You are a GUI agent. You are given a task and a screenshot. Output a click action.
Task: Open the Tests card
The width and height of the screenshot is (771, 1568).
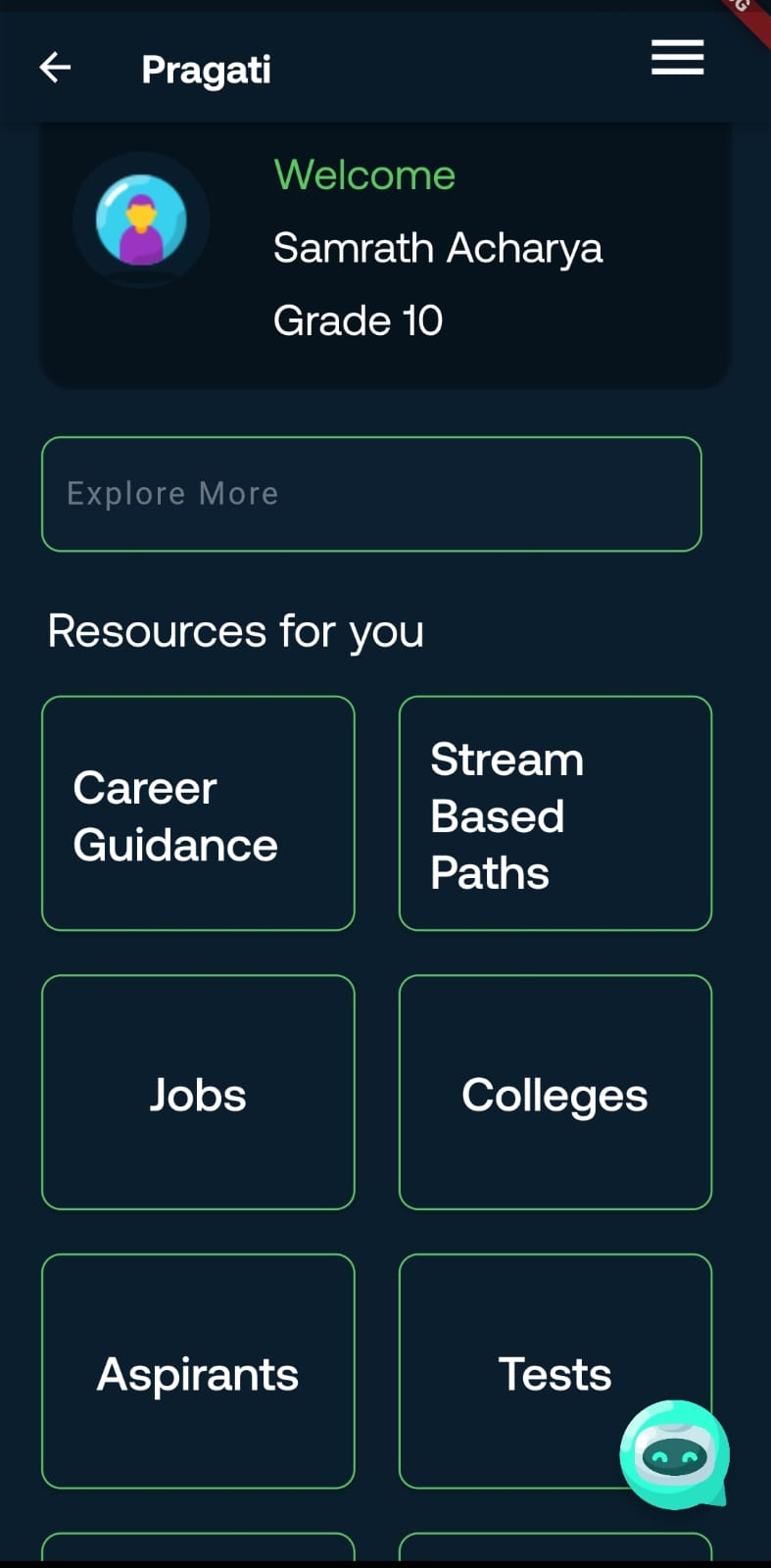point(554,1372)
